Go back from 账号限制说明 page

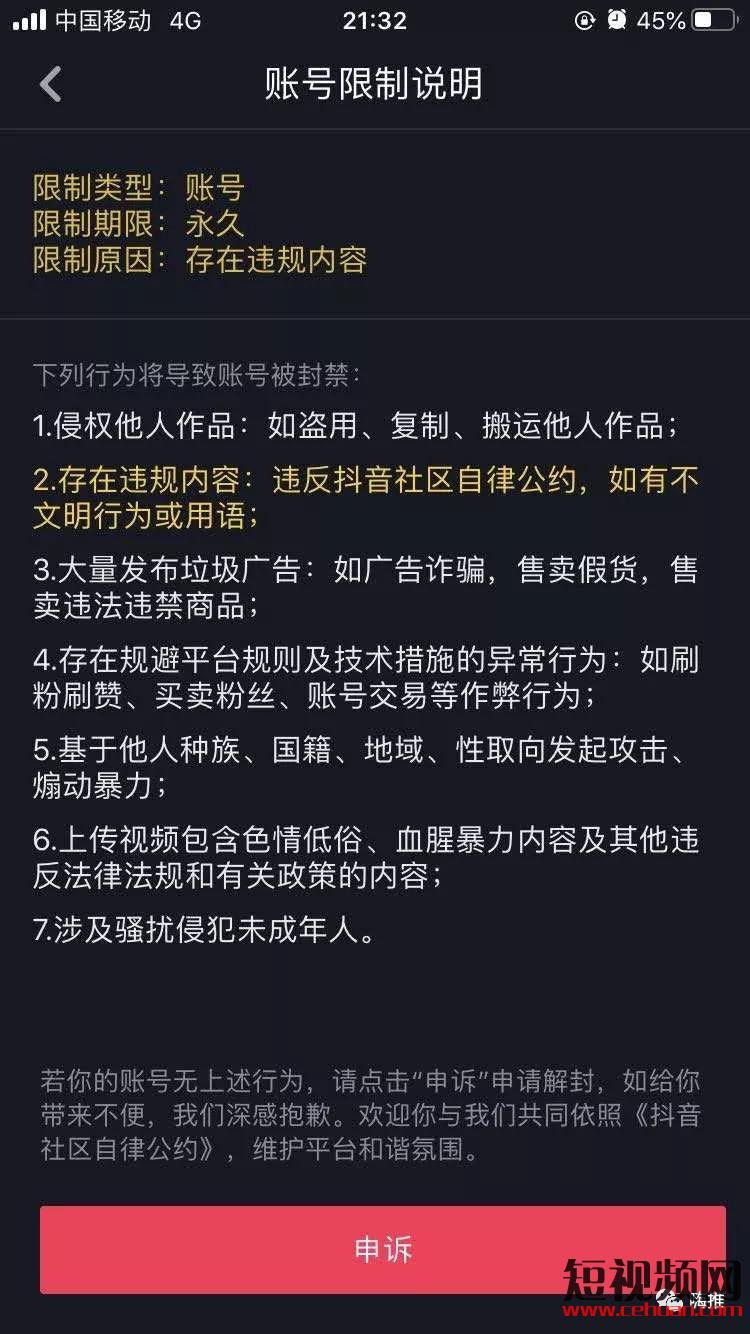50,85
